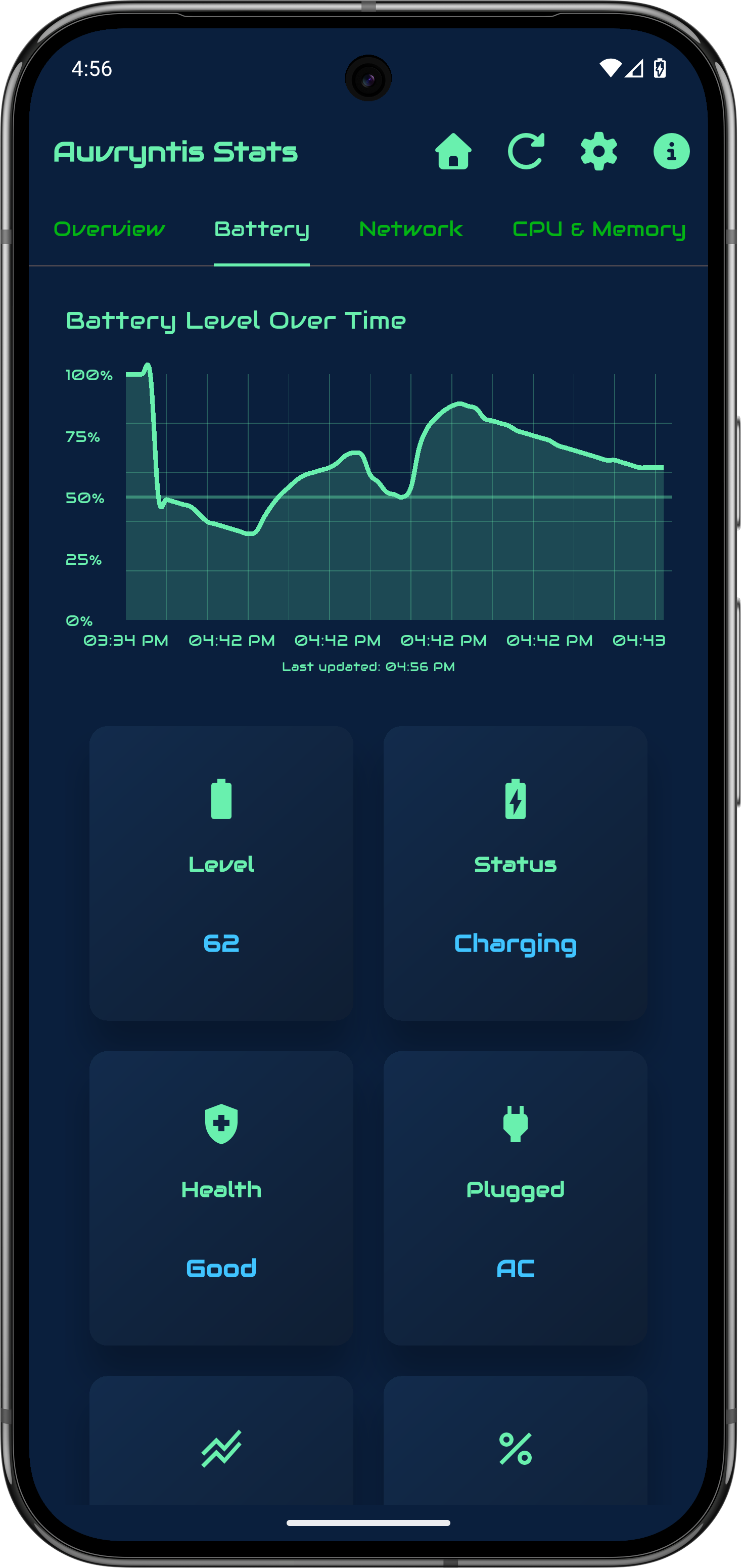
Task: Open the app info icon
Action: point(671,151)
